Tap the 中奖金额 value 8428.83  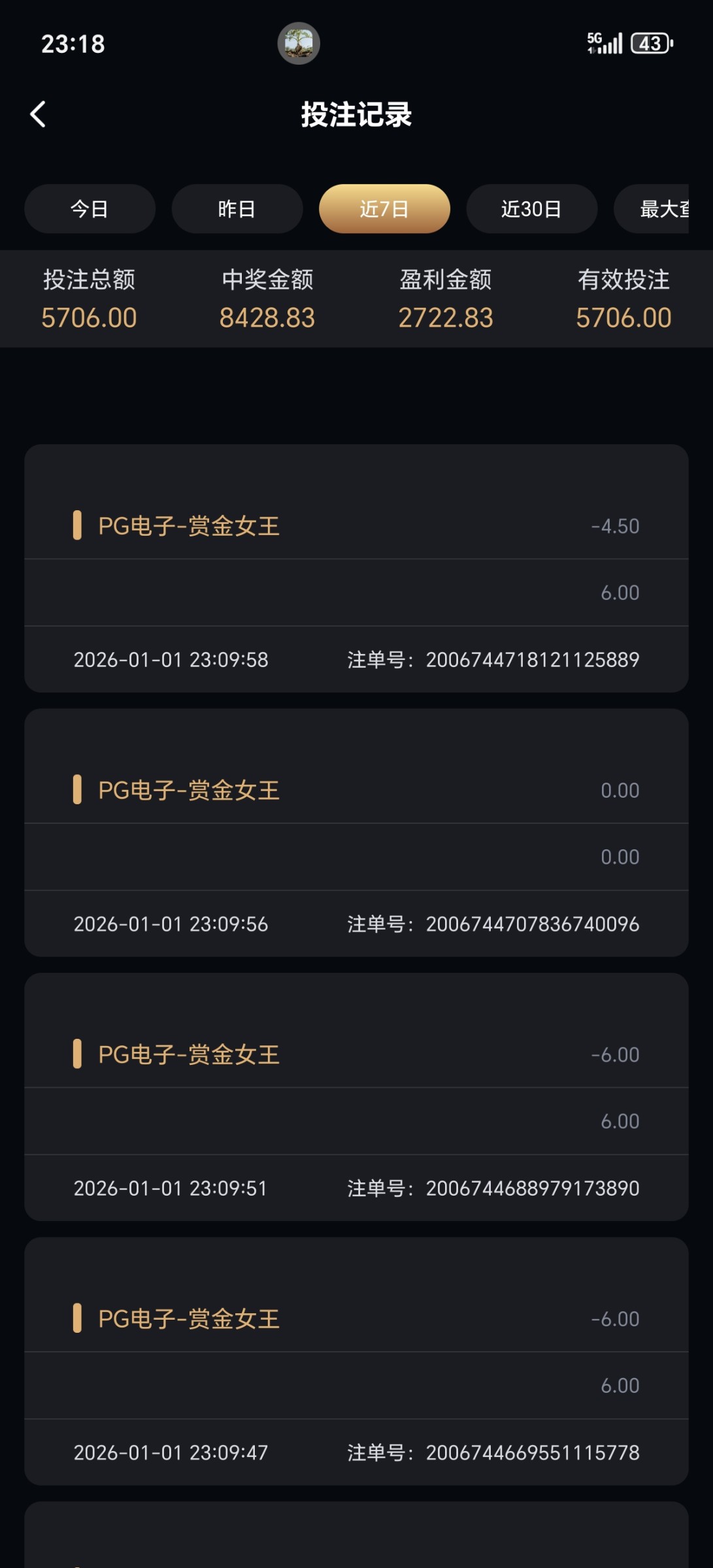point(268,317)
